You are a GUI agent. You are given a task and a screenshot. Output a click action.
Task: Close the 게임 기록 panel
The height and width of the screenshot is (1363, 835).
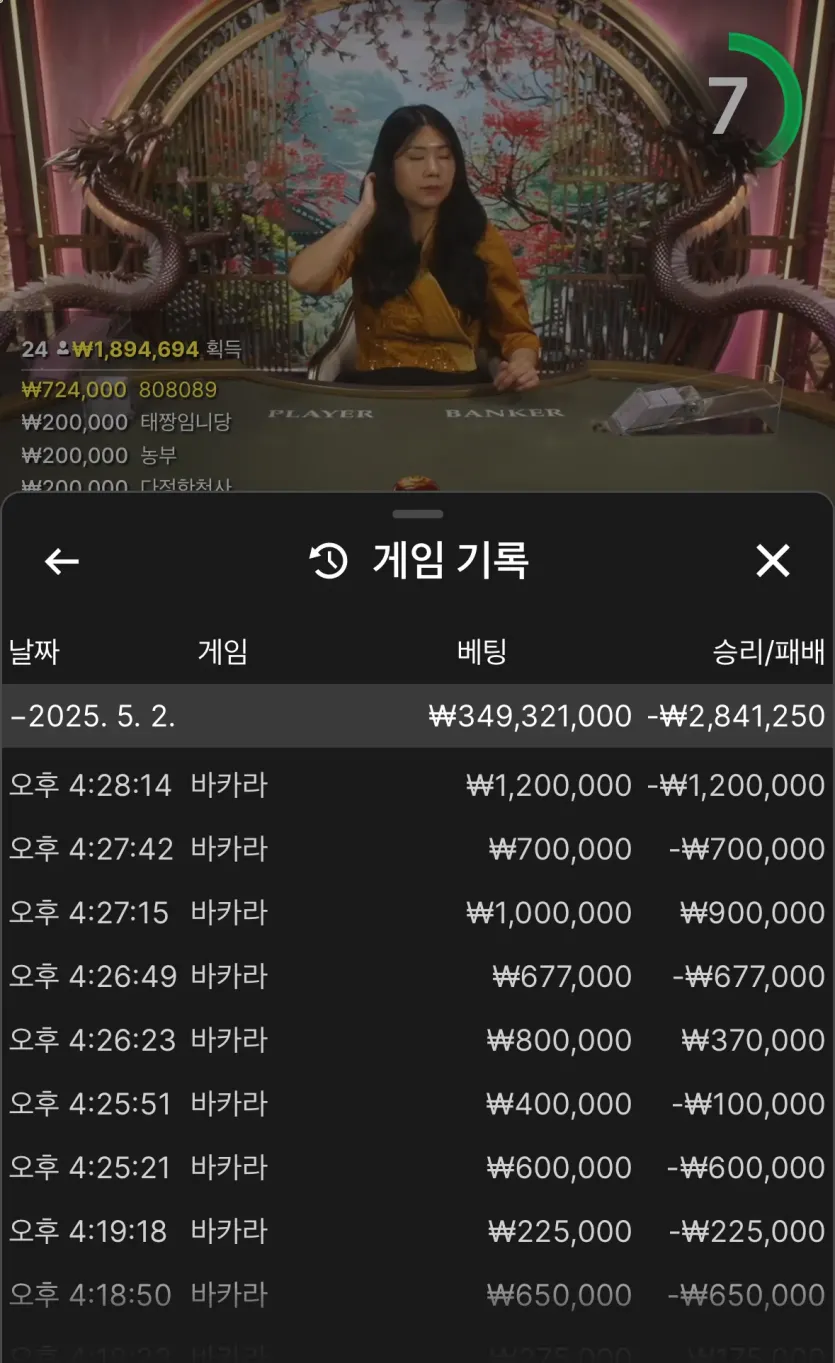tap(773, 561)
